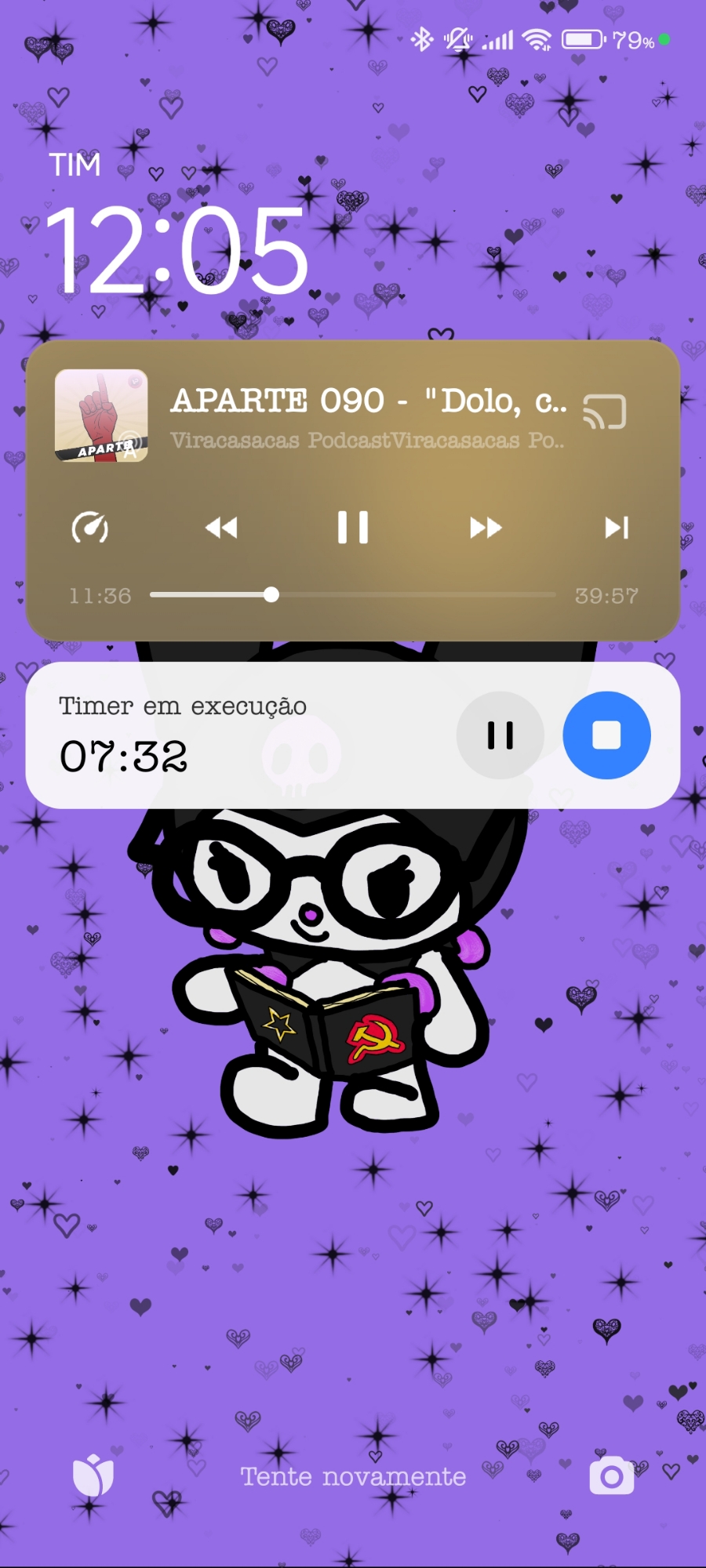
Task: Open the APARTE podcast cover art
Action: (x=101, y=416)
